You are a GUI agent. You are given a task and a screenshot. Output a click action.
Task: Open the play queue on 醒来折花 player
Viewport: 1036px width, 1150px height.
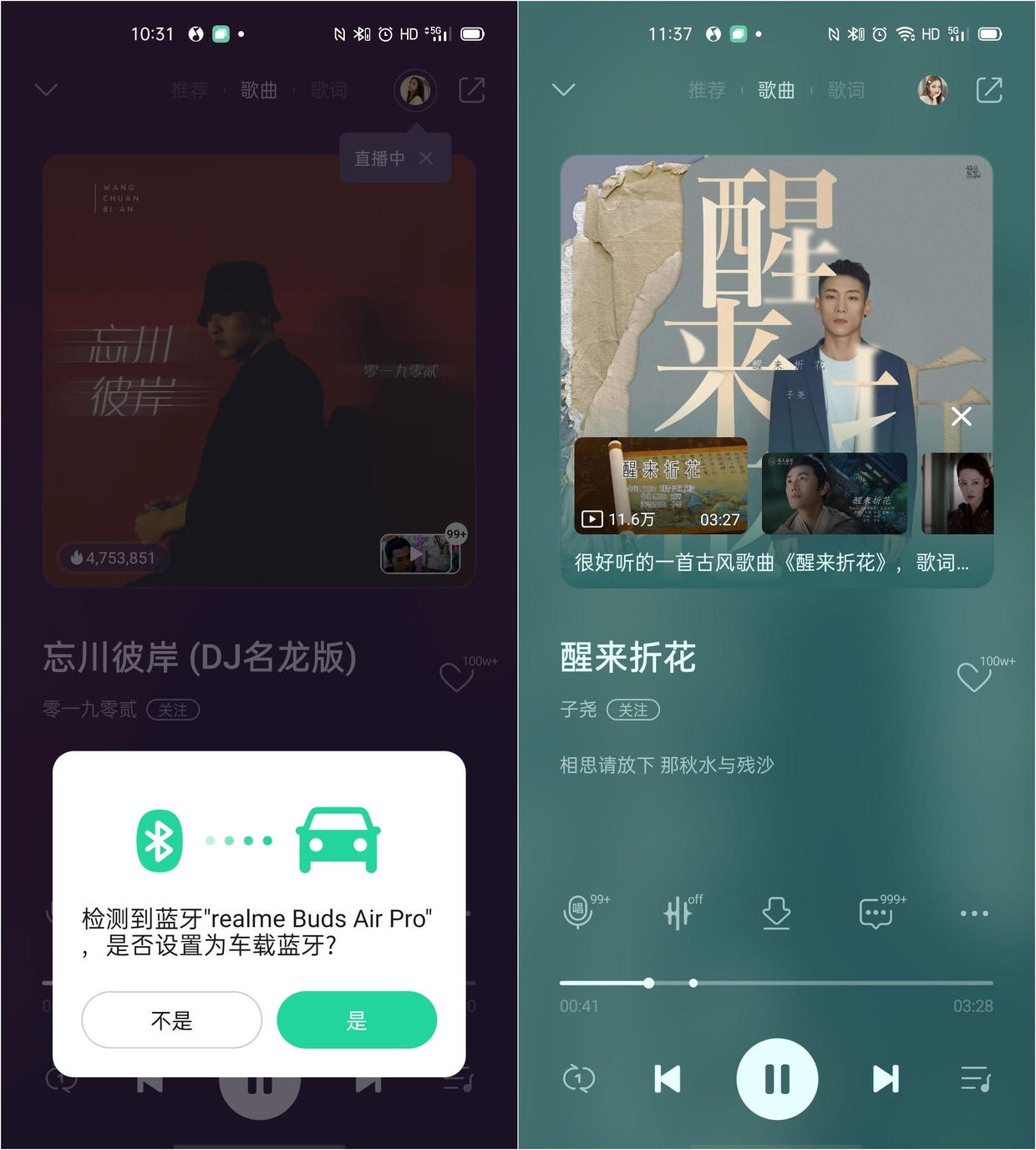(x=975, y=1079)
